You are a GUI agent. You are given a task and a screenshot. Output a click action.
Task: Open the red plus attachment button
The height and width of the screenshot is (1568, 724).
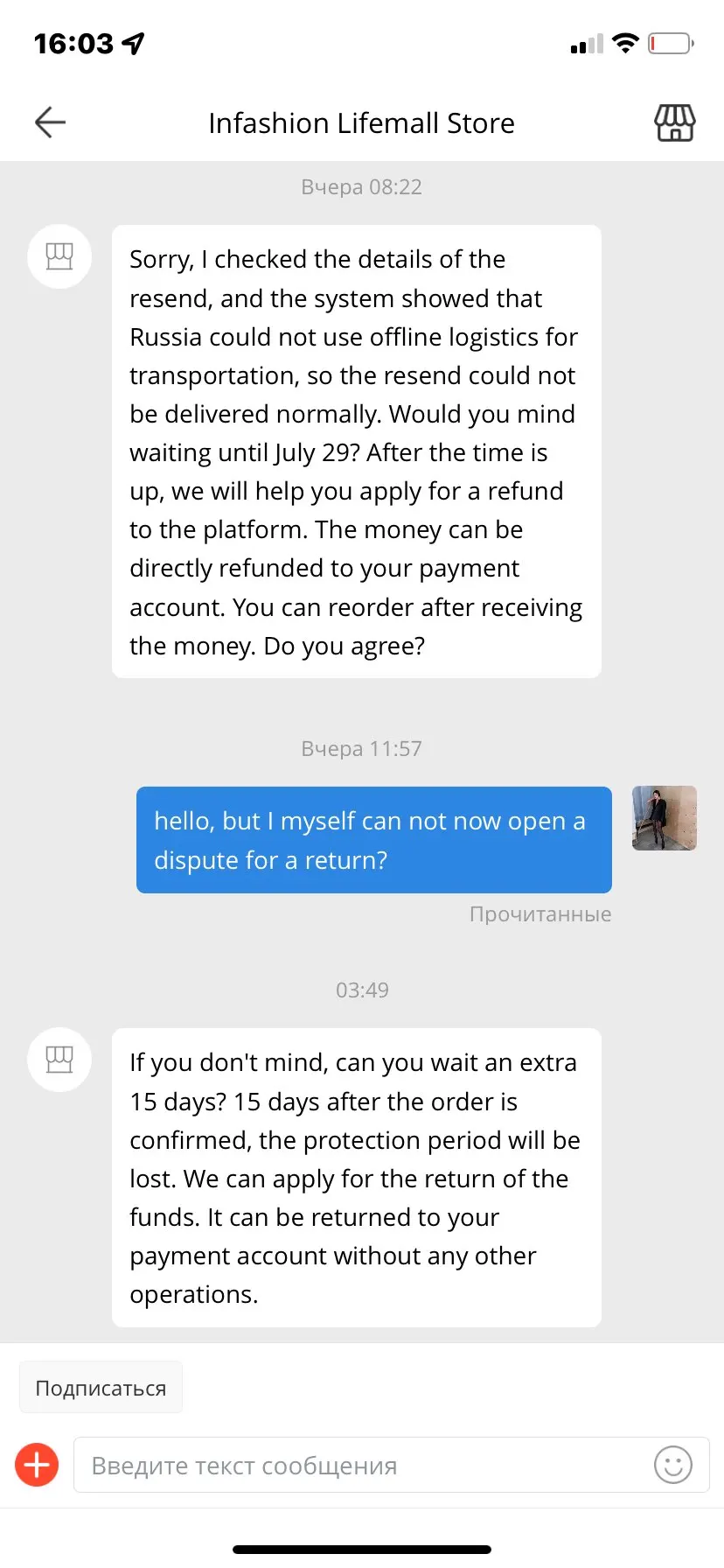[x=37, y=1465]
